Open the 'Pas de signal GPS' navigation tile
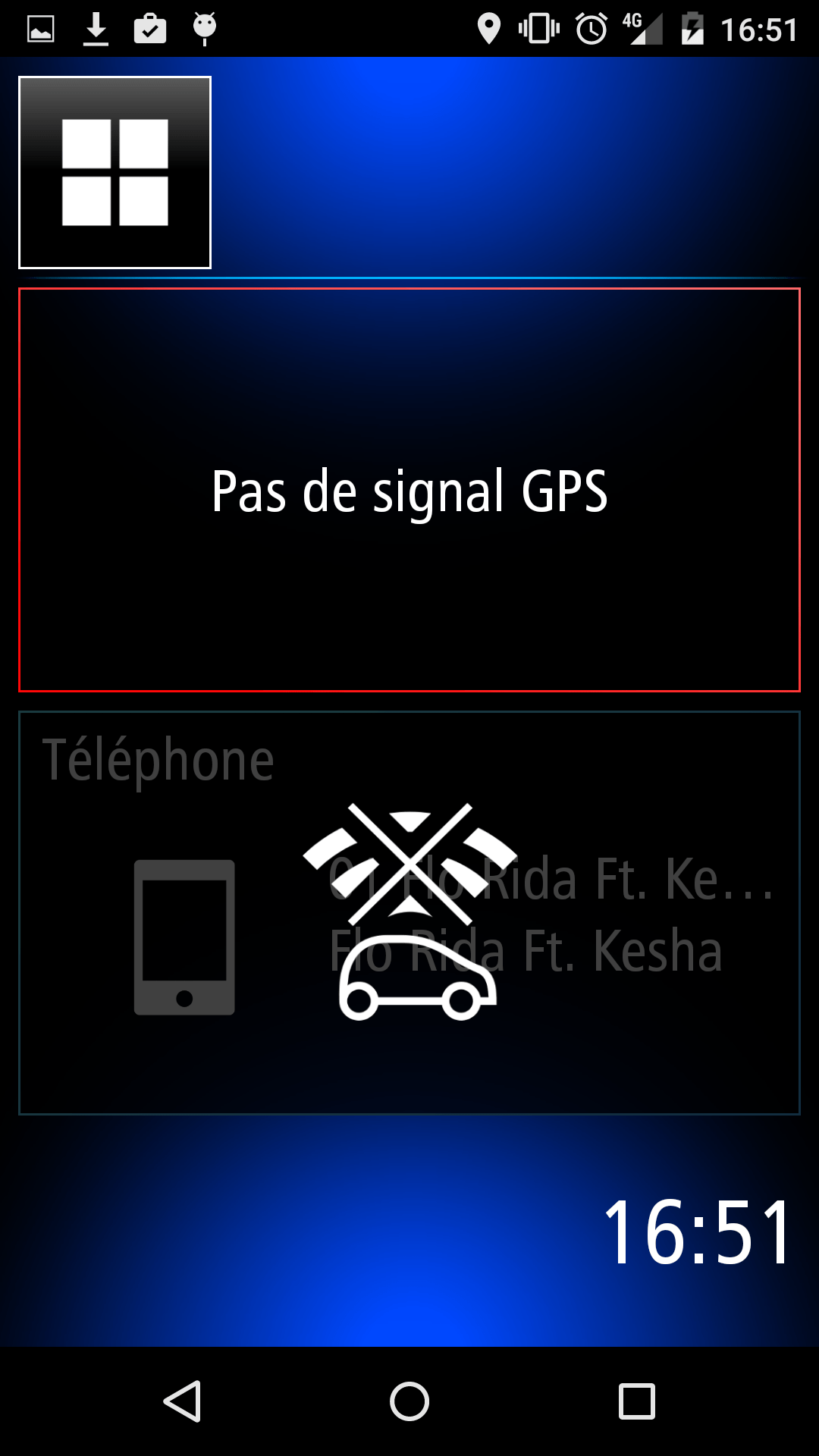The width and height of the screenshot is (819, 1456). [409, 490]
